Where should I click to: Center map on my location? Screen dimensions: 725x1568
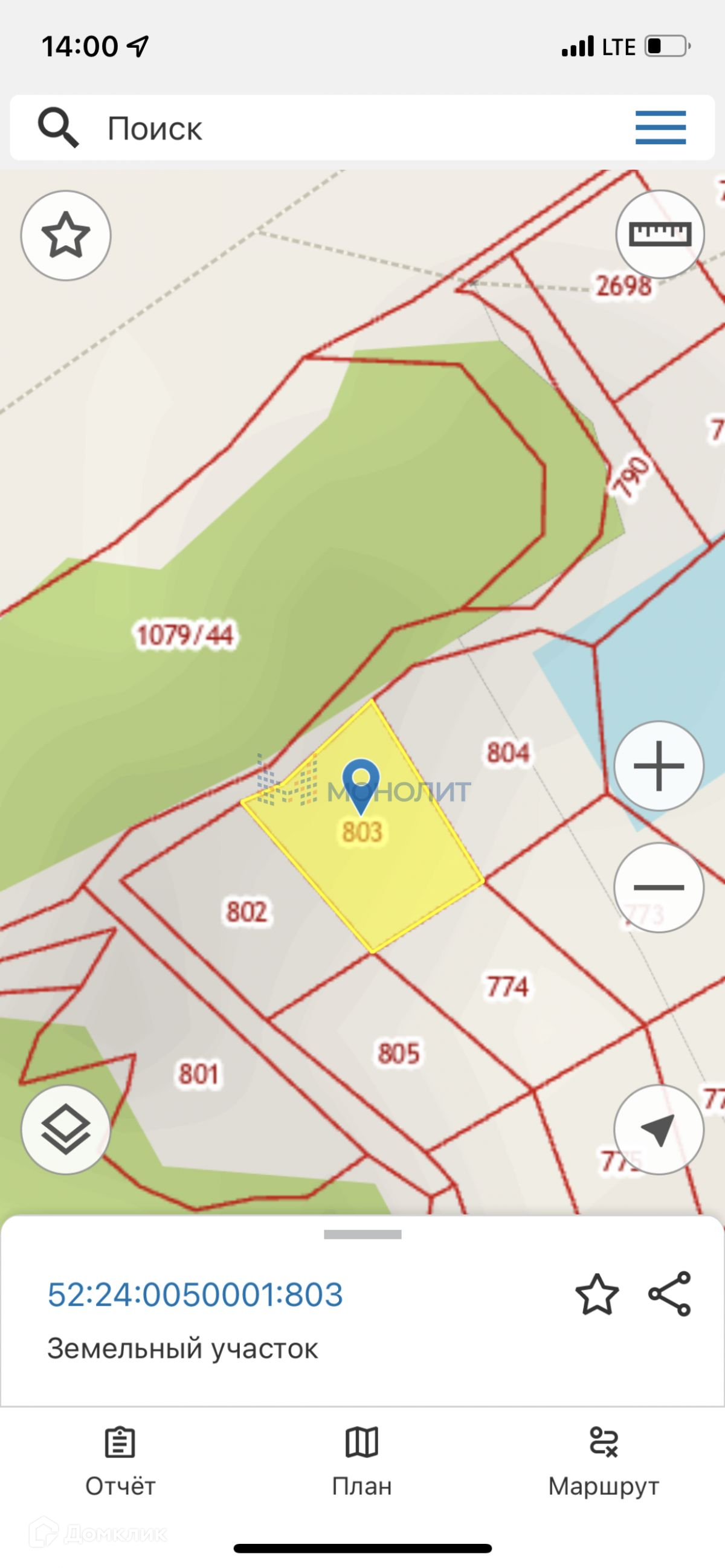point(659,1129)
